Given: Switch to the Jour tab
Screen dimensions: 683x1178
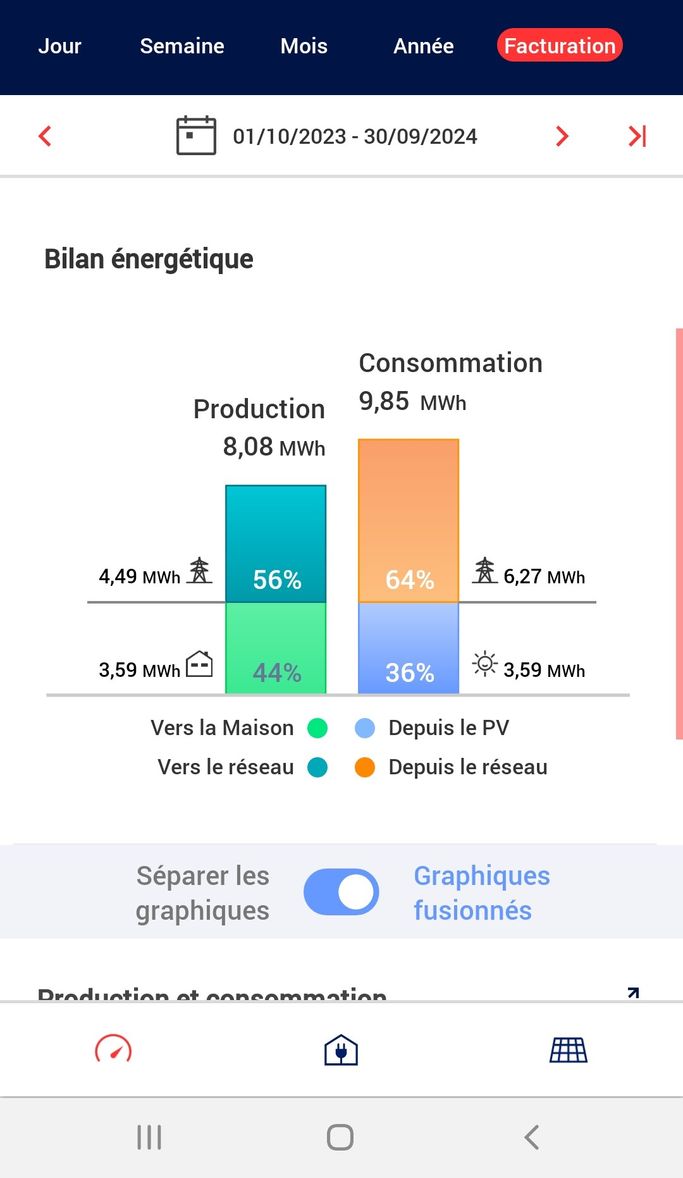Looking at the screenshot, I should [x=59, y=46].
